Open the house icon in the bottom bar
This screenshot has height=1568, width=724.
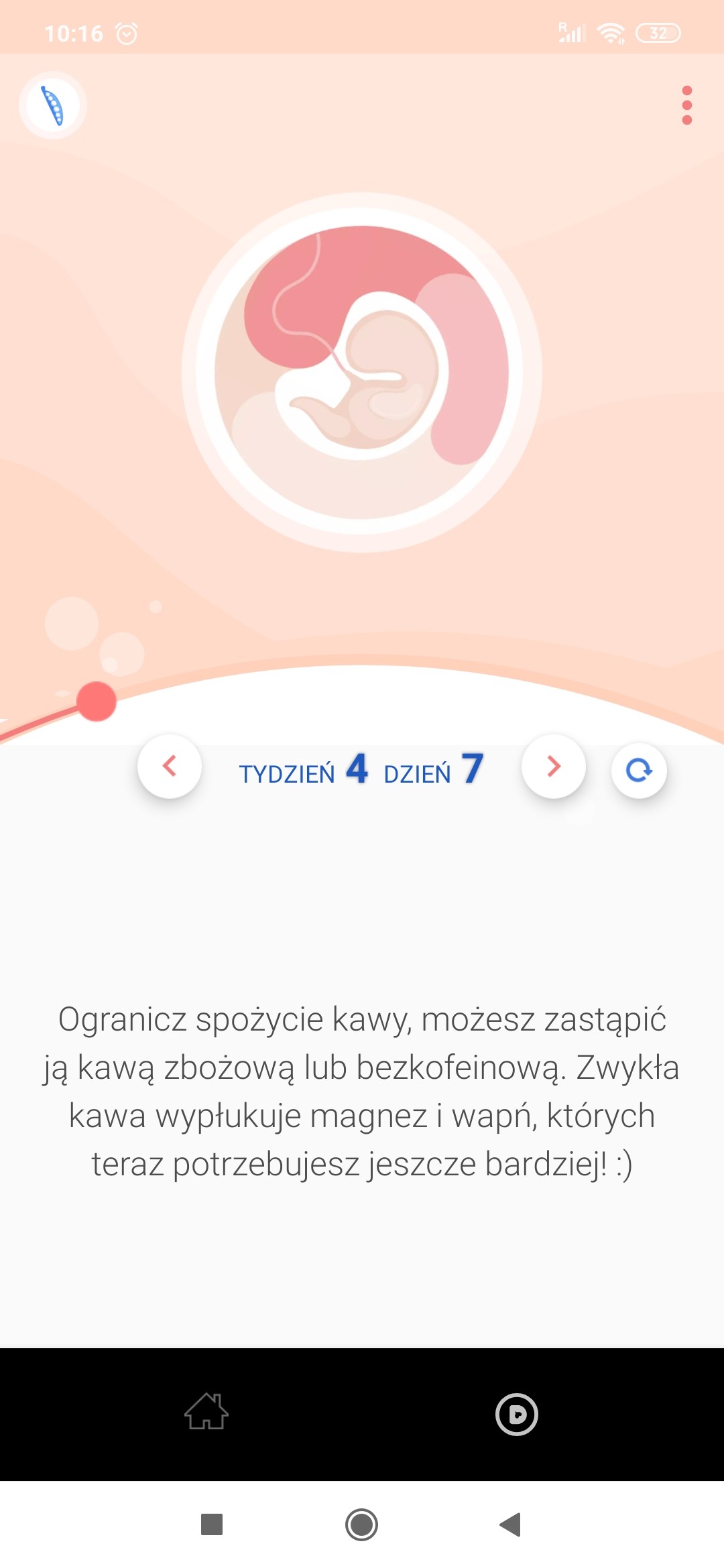(206, 1411)
